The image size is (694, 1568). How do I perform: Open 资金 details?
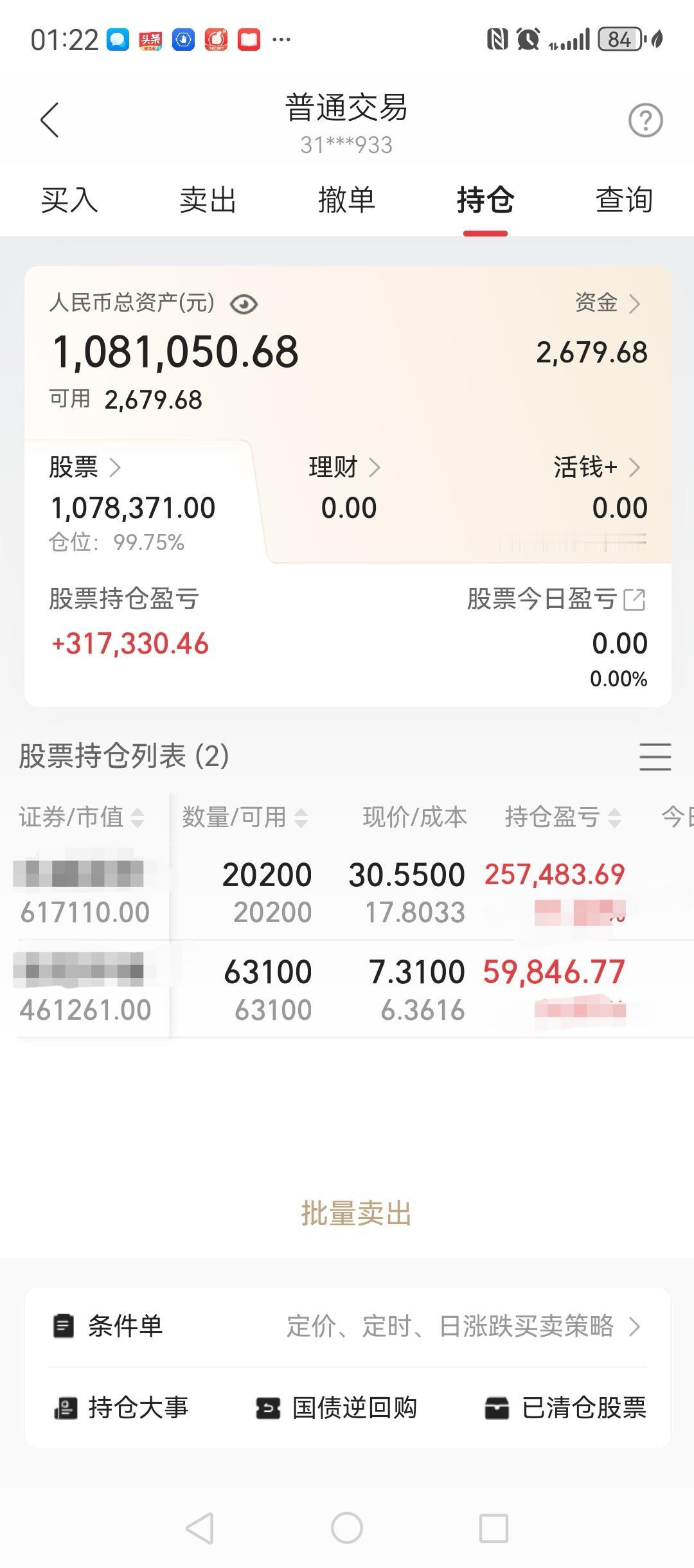pos(607,303)
